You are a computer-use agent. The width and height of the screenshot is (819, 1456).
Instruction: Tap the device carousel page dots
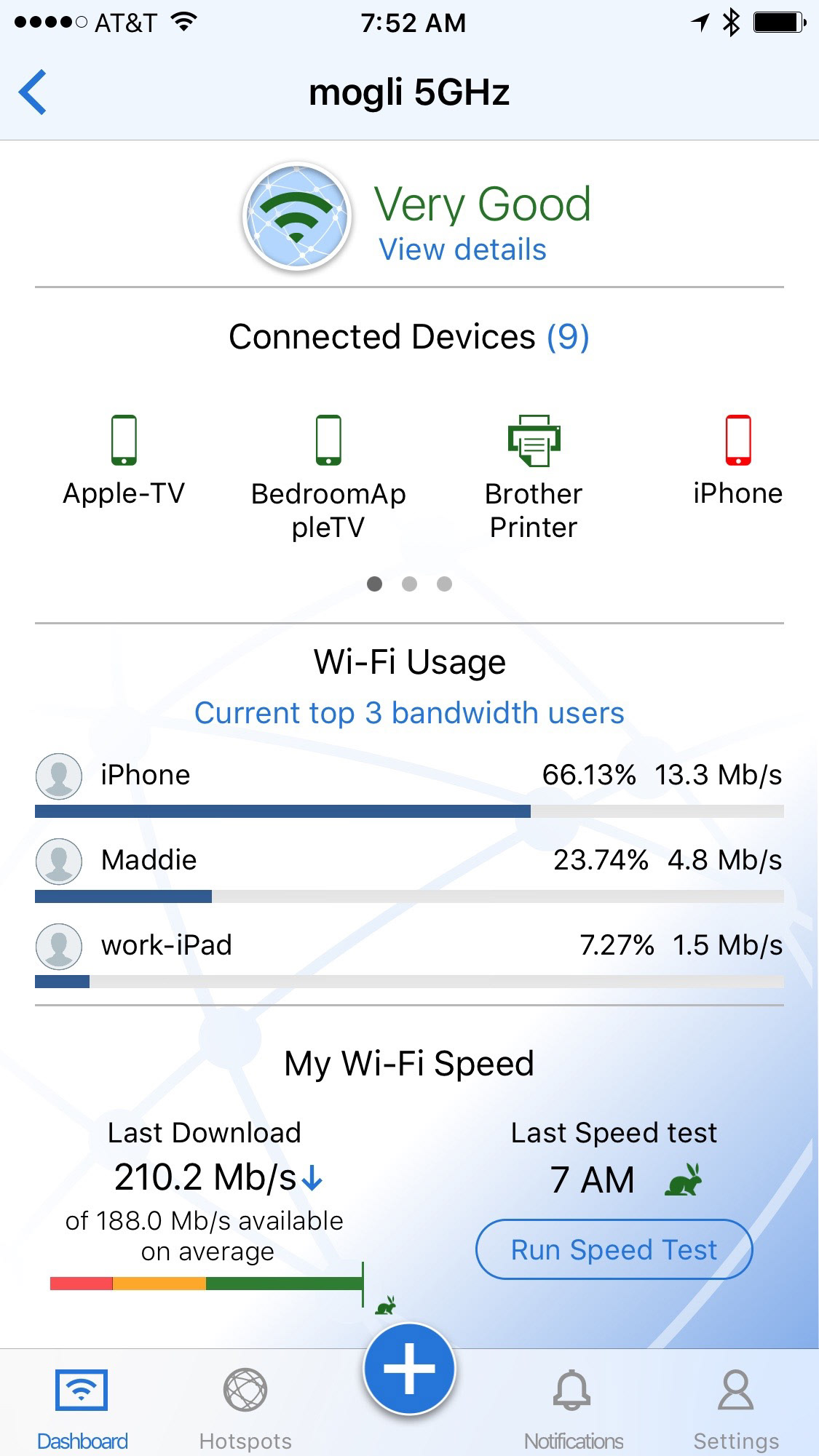(x=409, y=584)
